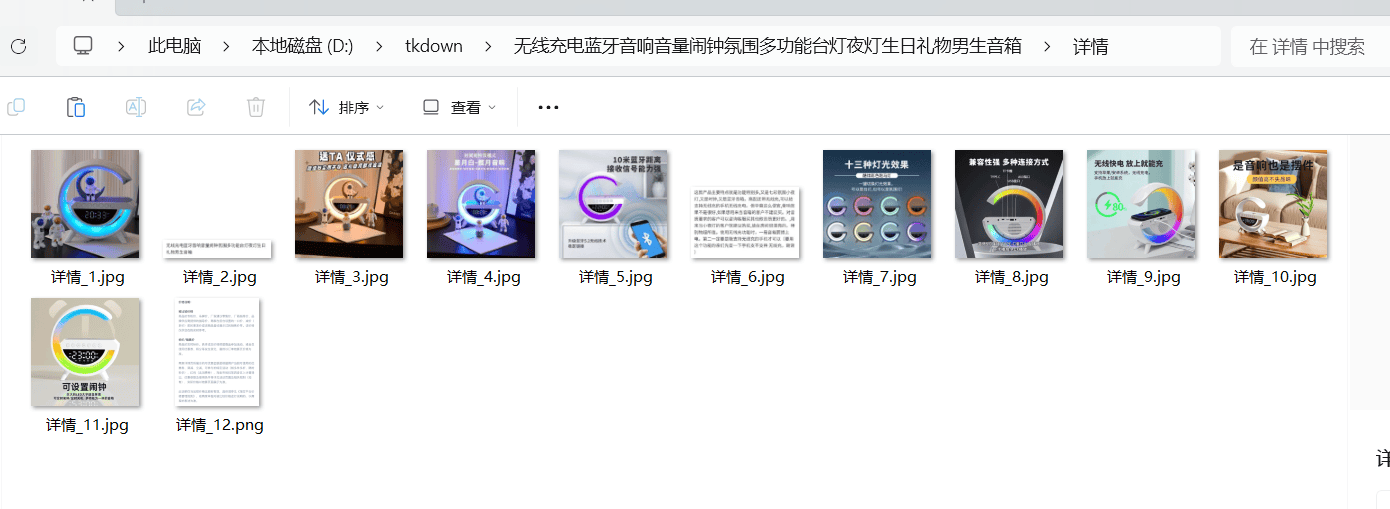Select file 详情_1.jpg
Screen dimensions: 1390x509
click(85, 204)
